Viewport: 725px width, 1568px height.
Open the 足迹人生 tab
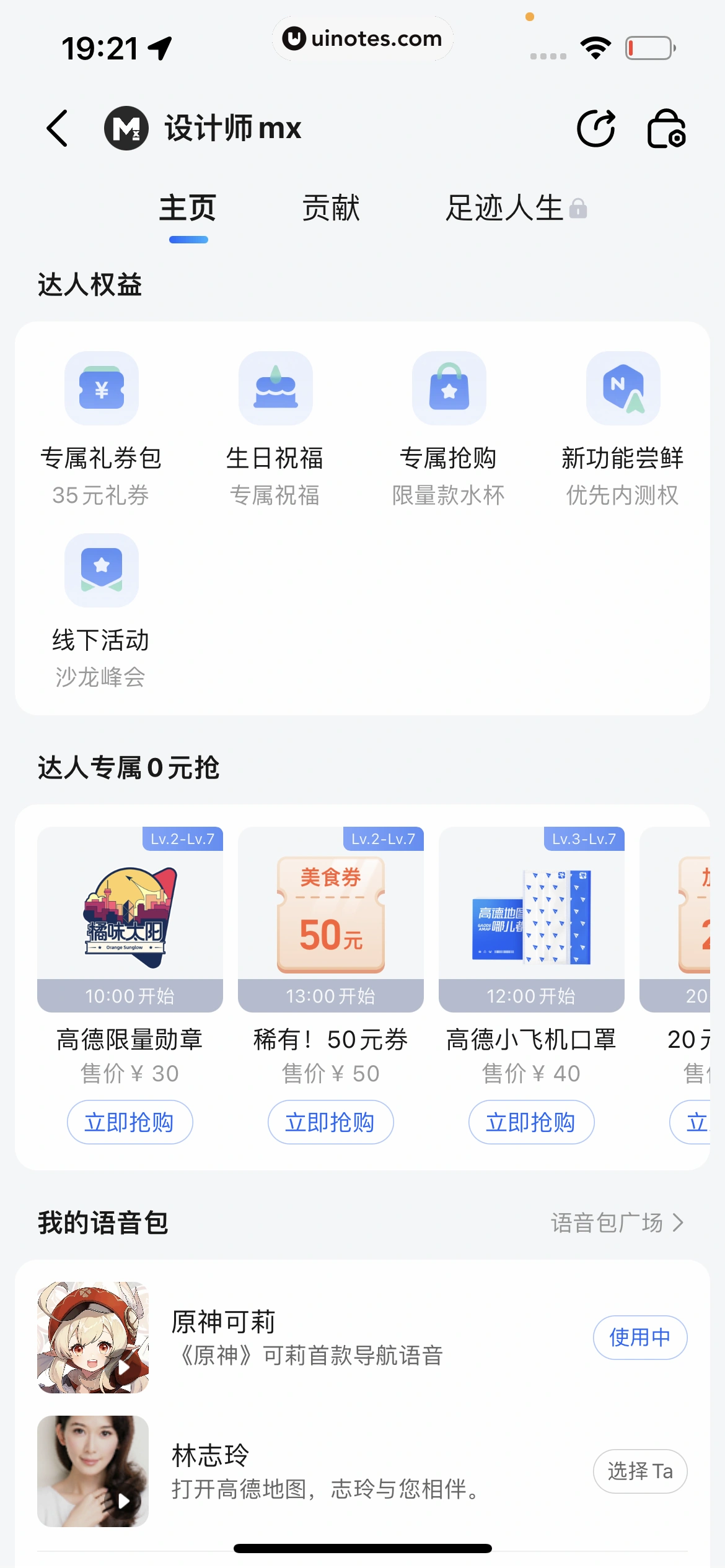(503, 209)
